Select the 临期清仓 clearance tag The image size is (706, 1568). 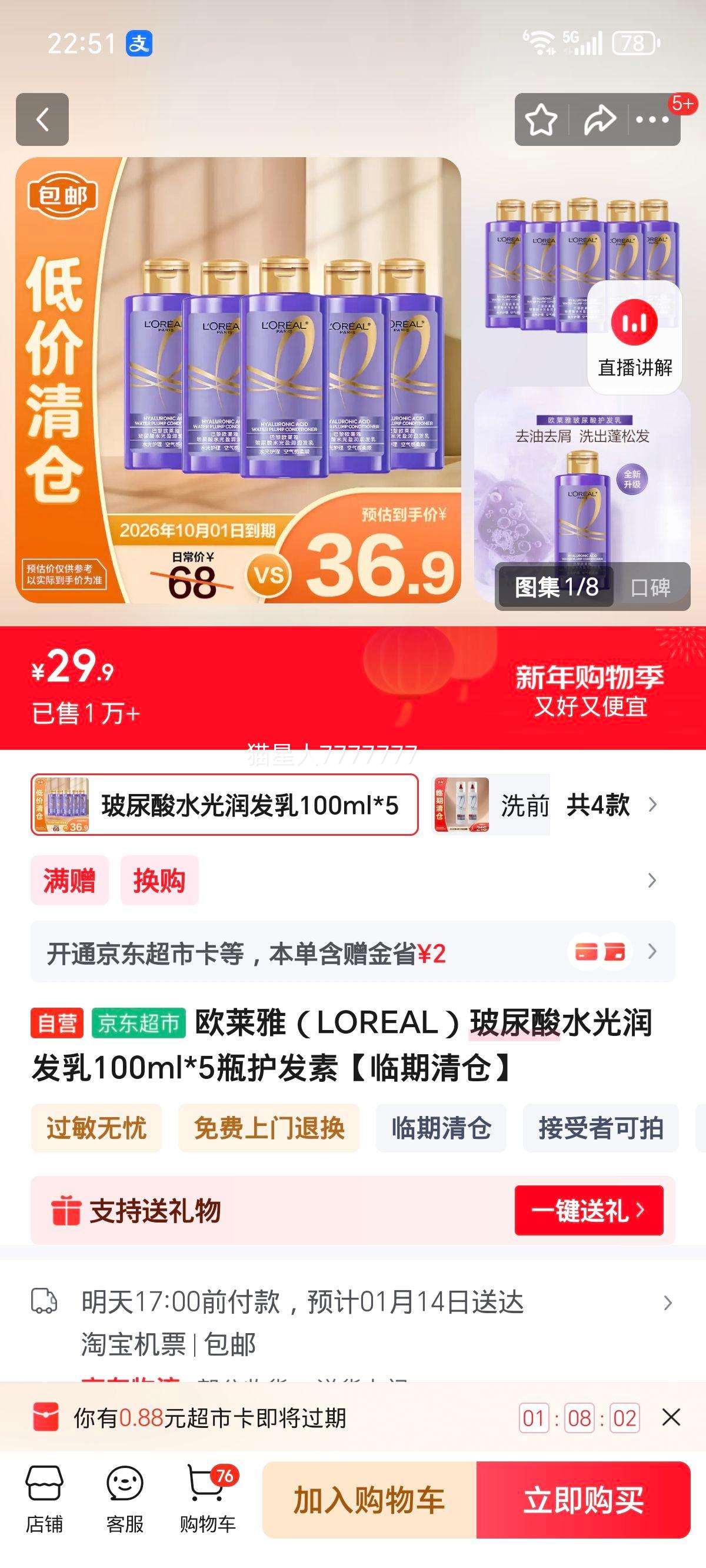[x=441, y=1128]
